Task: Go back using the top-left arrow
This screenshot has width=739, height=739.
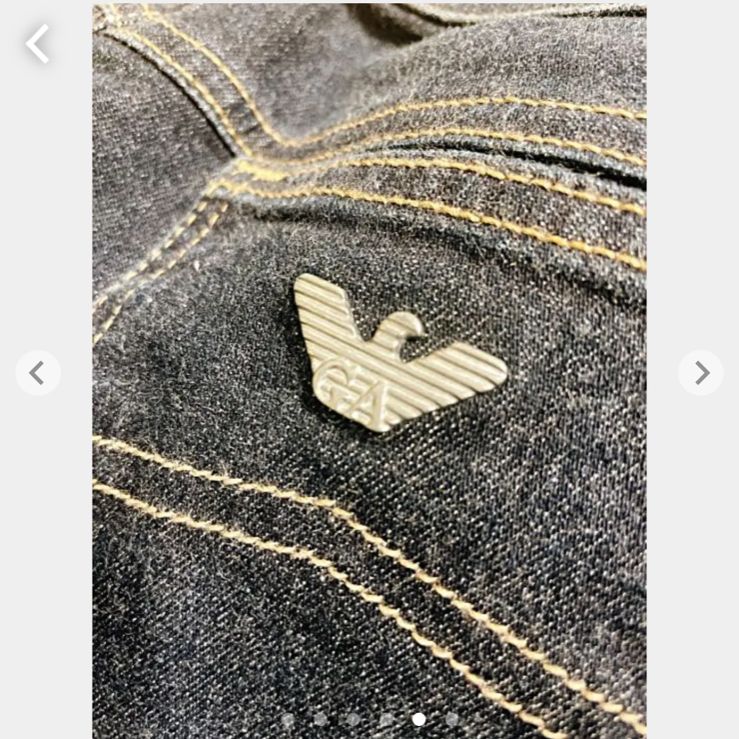Action: pyautogui.click(x=37, y=44)
